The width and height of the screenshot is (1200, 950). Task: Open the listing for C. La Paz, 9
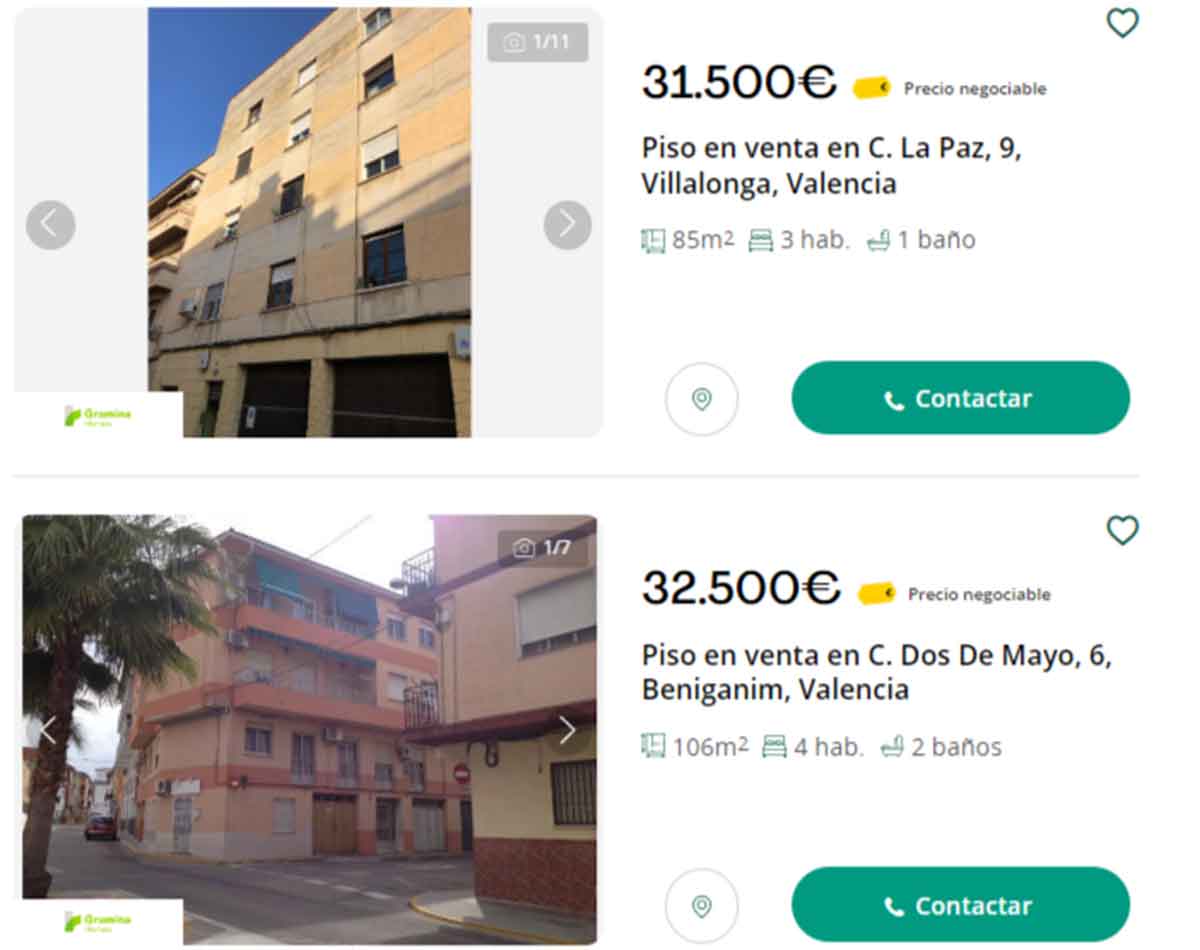pos(830,166)
